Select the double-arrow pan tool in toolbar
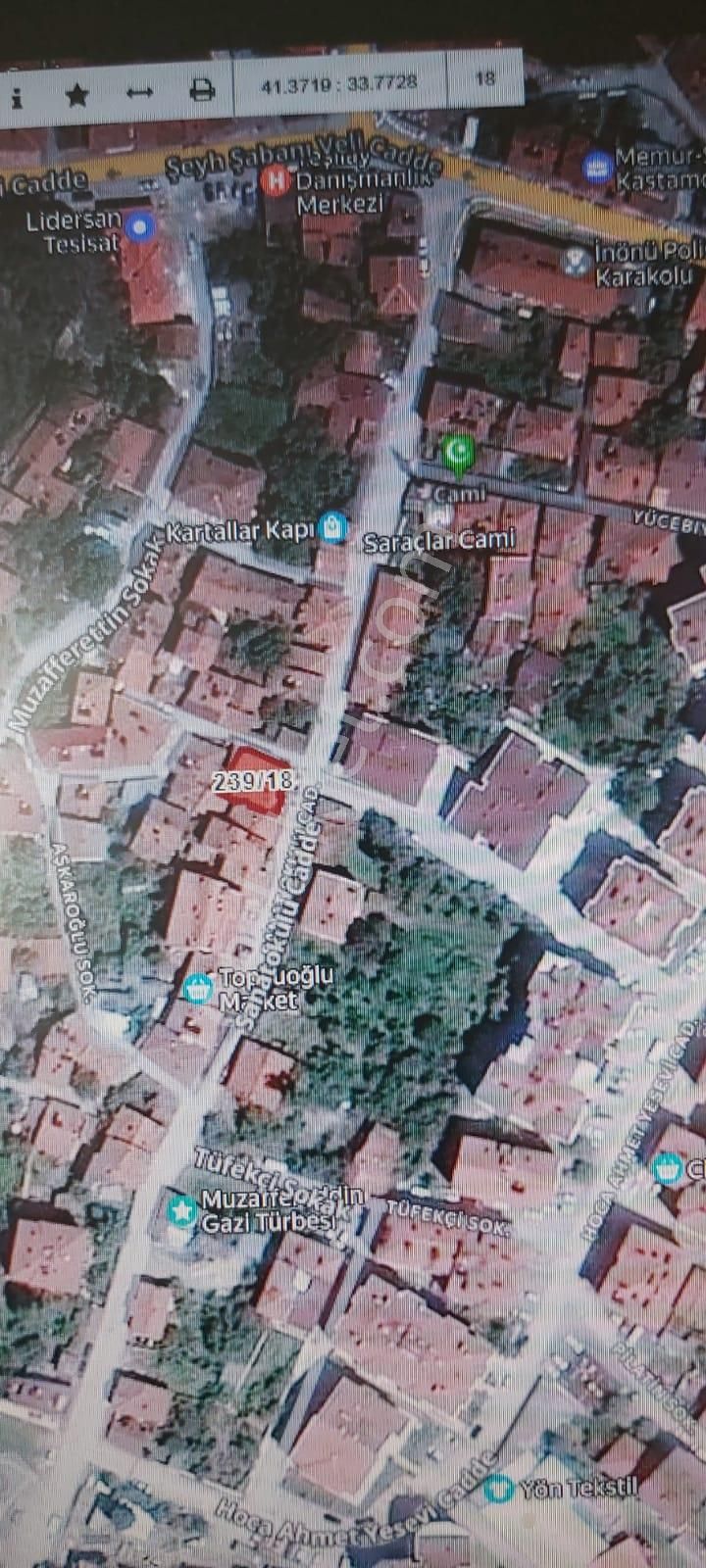This screenshot has width=706, height=1568. click(x=140, y=90)
